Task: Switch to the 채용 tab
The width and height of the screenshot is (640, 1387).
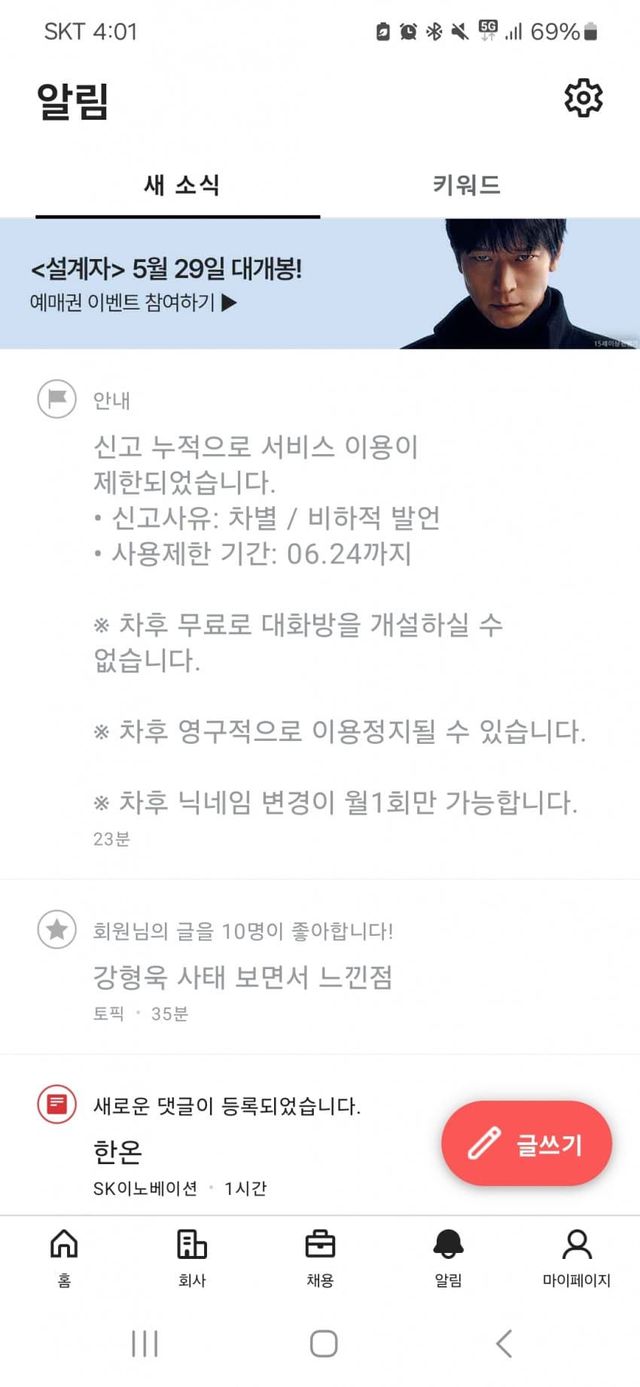Action: (x=320, y=1258)
